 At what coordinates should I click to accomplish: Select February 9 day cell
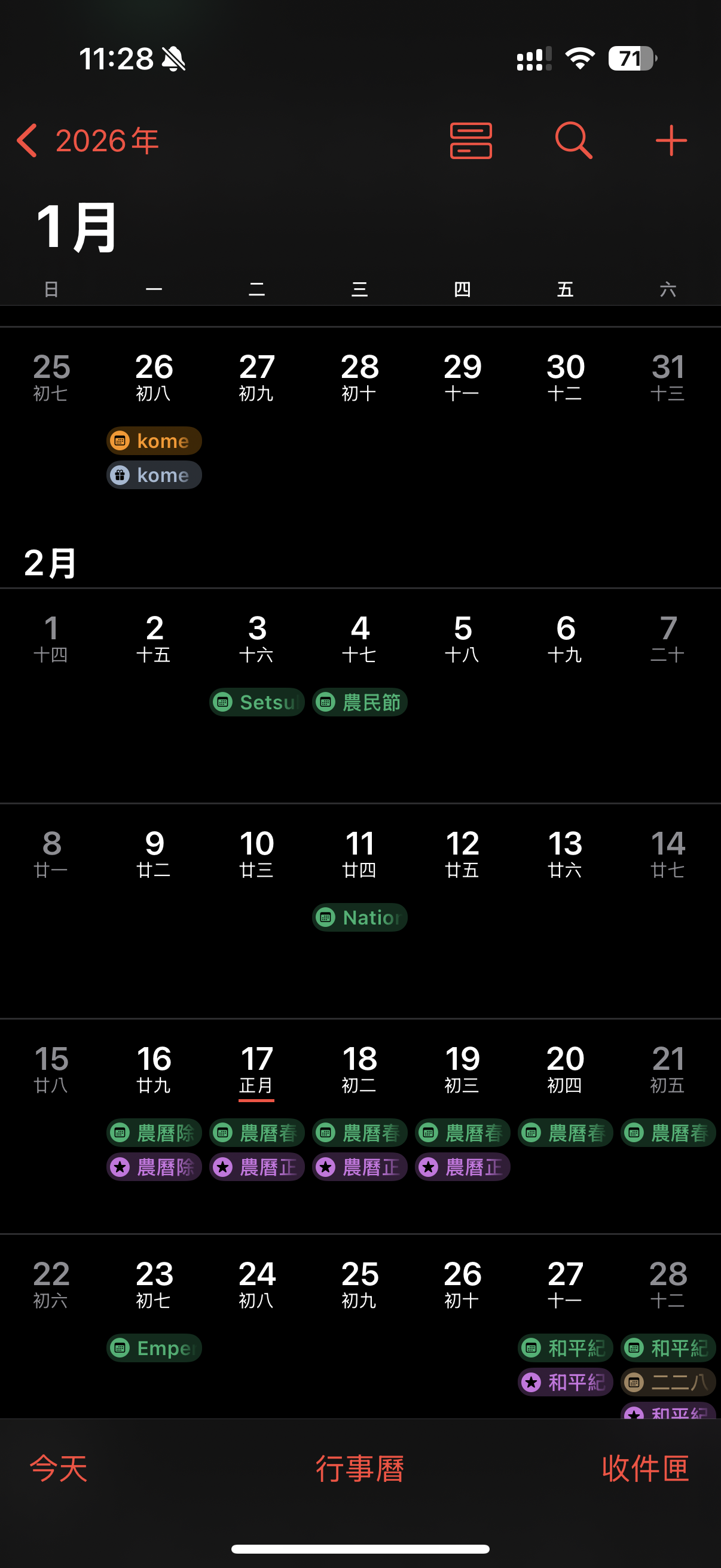[154, 855]
